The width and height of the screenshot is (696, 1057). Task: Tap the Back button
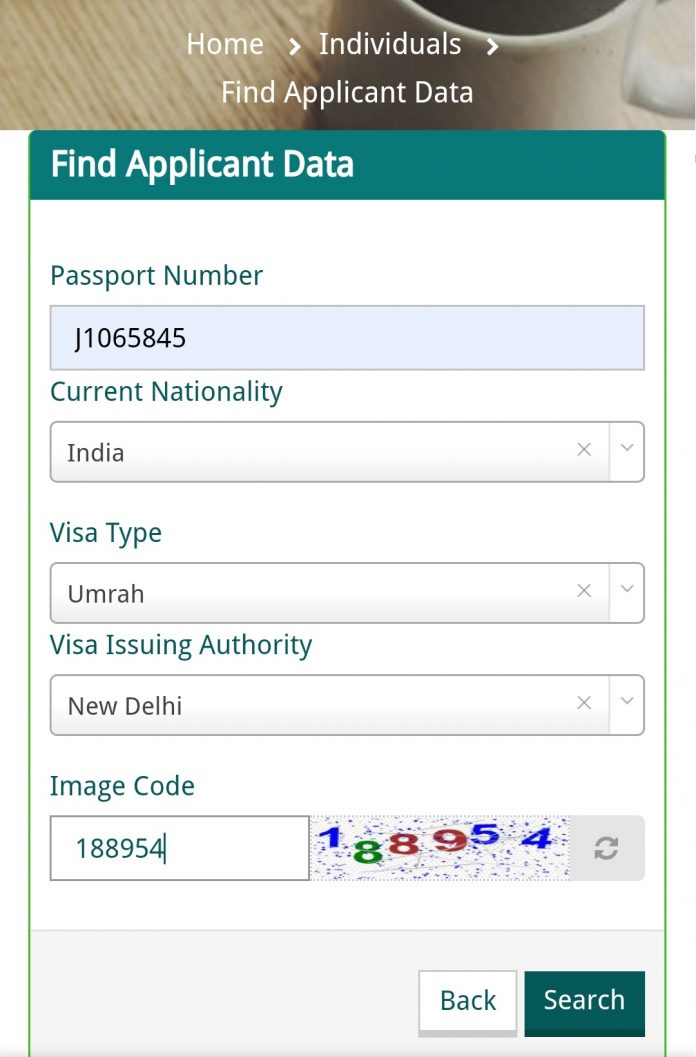point(468,1001)
